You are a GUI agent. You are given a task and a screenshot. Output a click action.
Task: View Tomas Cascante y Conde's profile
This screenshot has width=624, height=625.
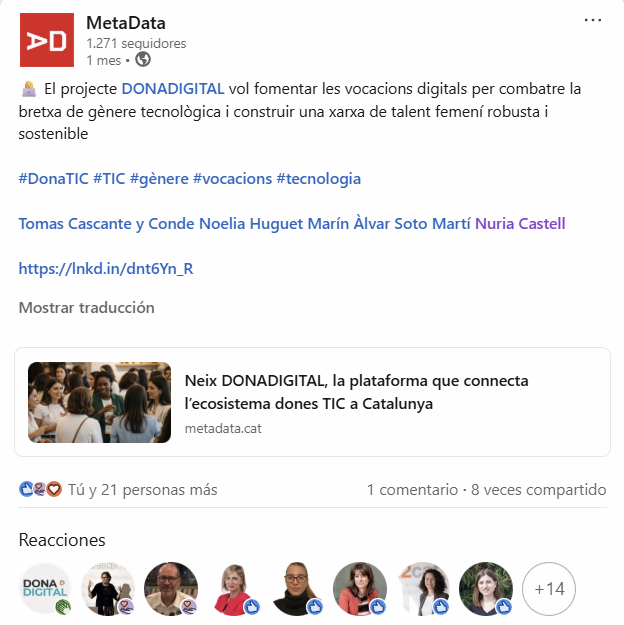(107, 223)
